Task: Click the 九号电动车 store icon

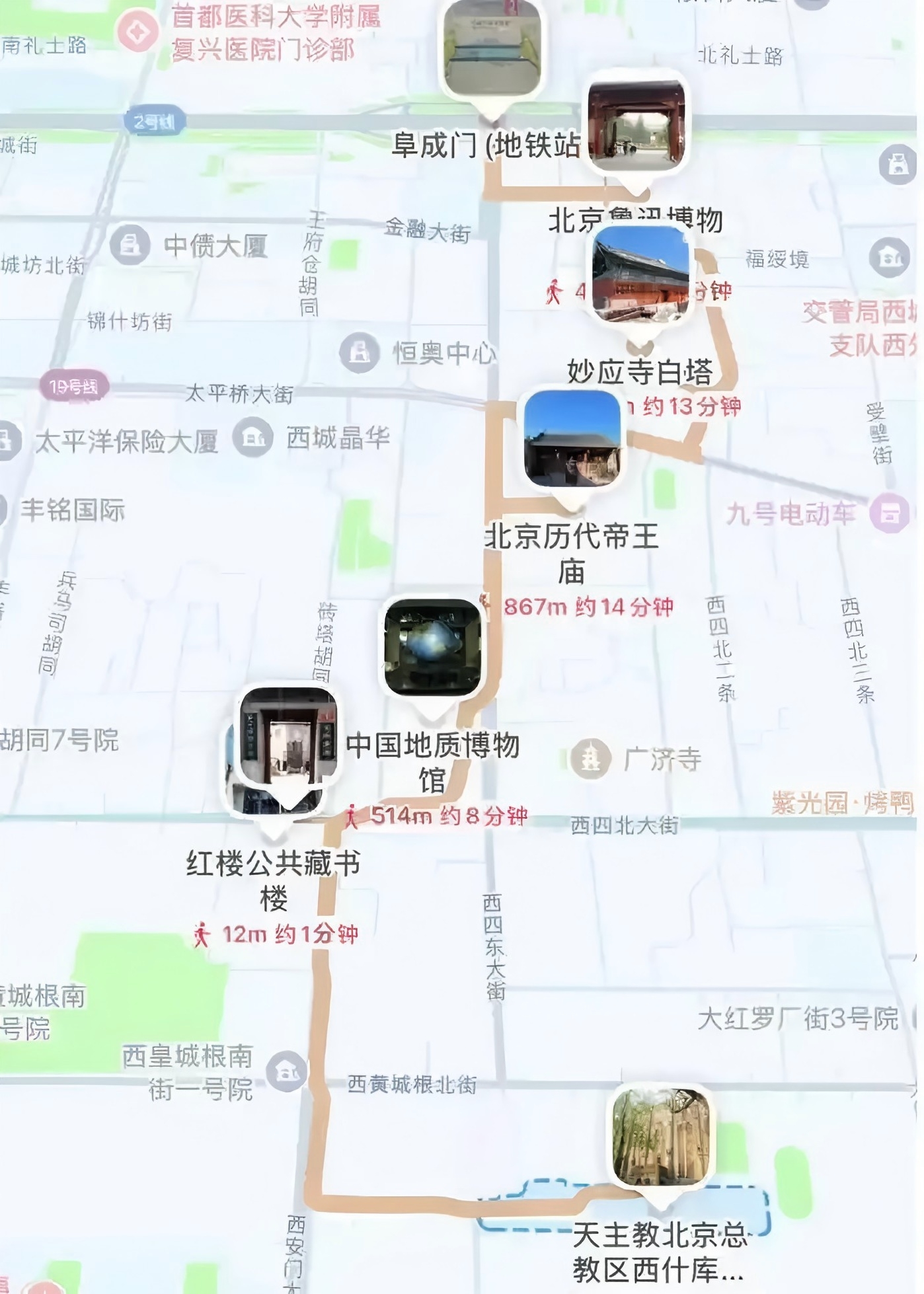Action: coord(889,512)
